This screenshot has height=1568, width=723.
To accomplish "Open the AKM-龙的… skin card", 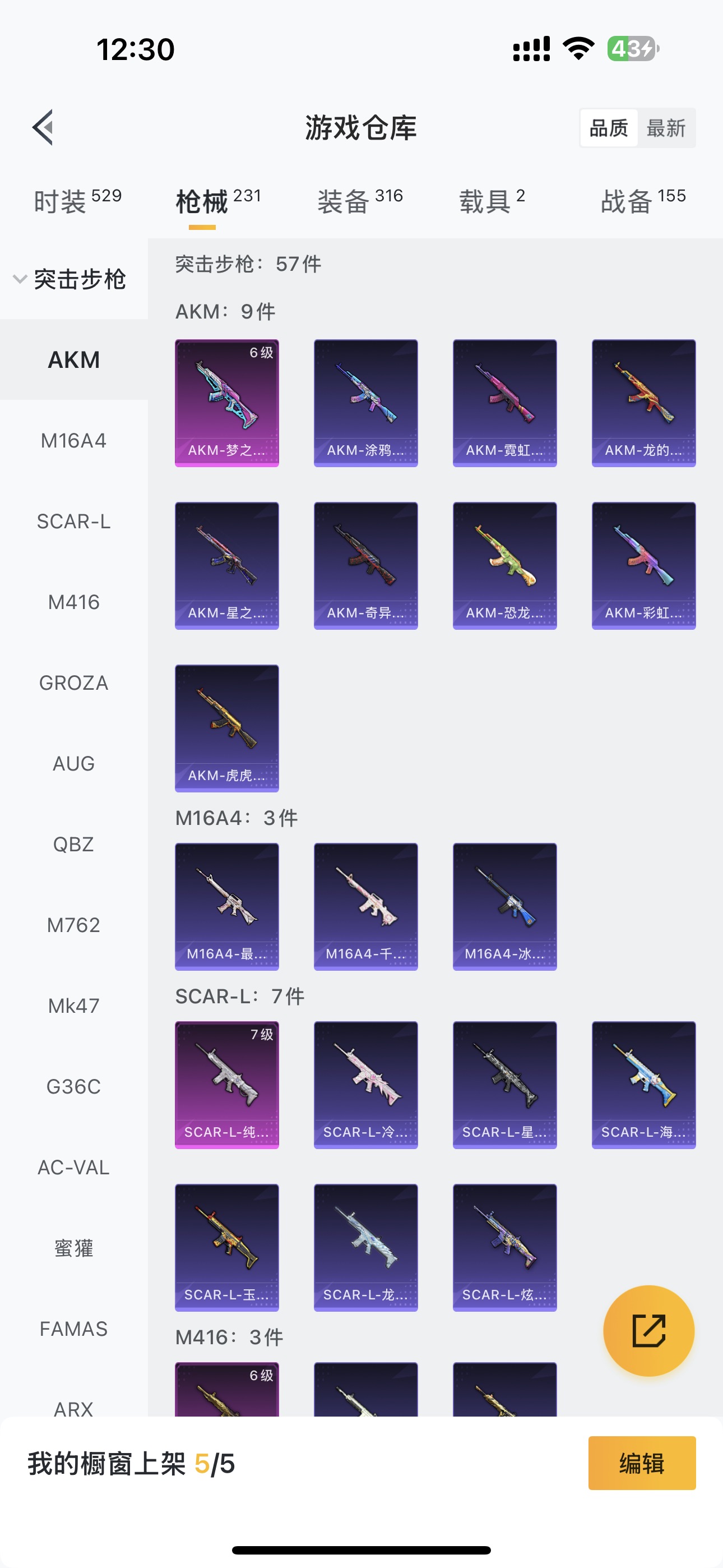I will (x=643, y=403).
